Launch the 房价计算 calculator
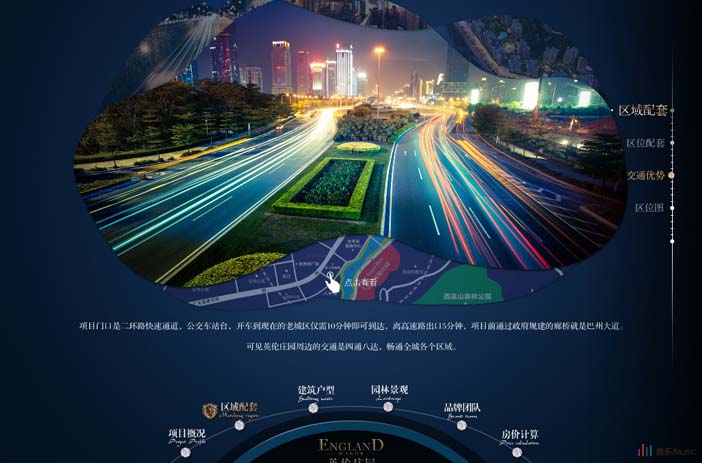 point(519,437)
